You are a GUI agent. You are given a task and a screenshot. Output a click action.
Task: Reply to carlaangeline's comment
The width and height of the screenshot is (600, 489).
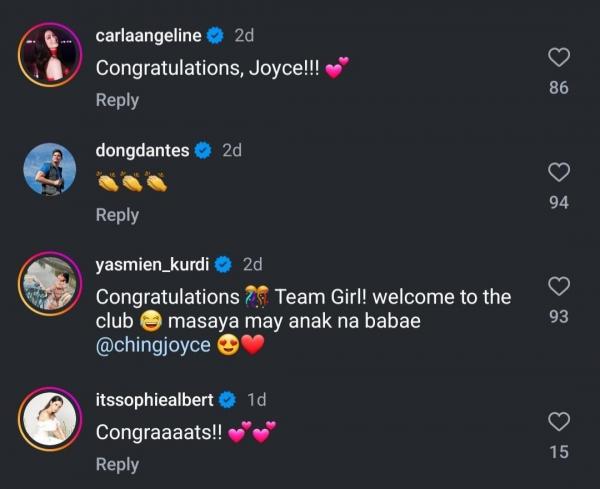[x=117, y=100]
